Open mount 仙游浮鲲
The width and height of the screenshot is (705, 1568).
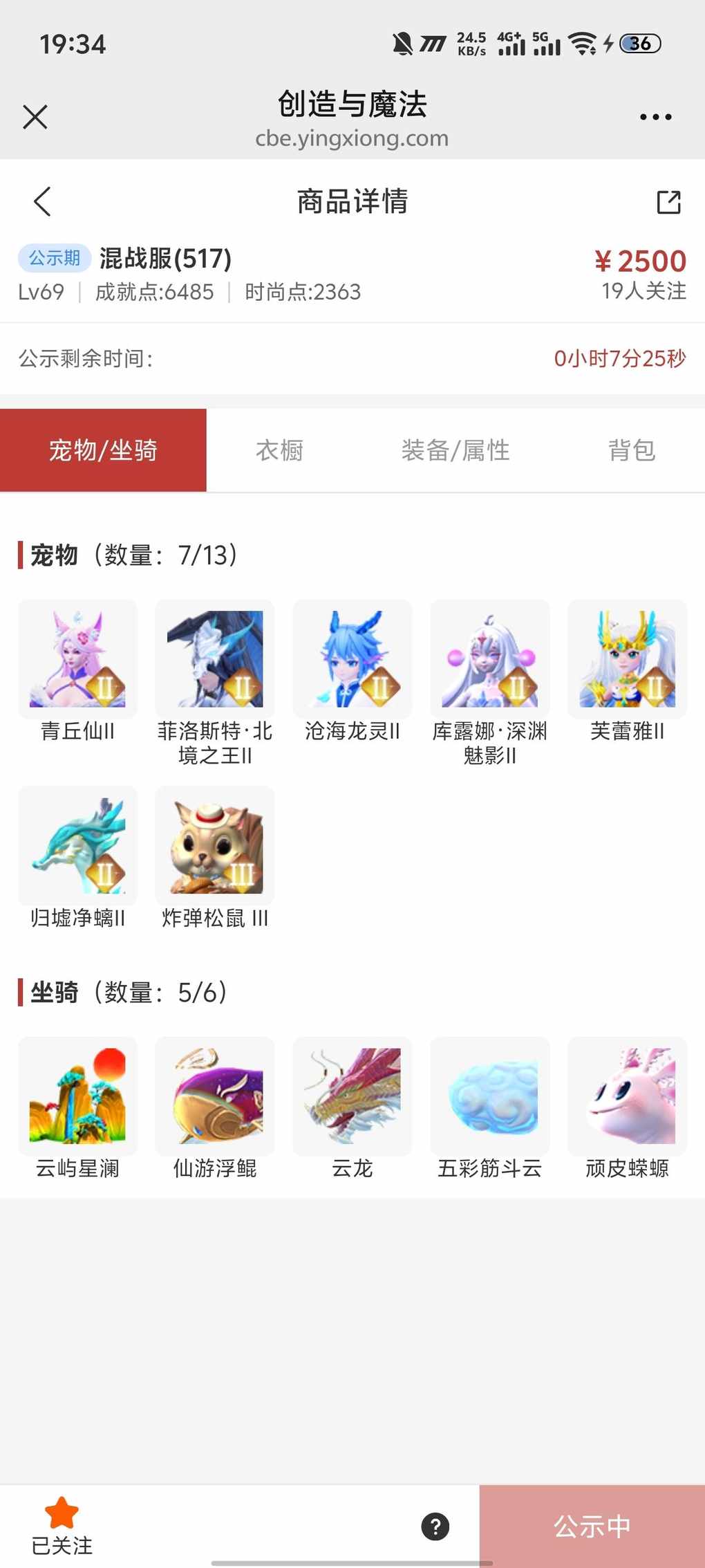coord(215,1096)
